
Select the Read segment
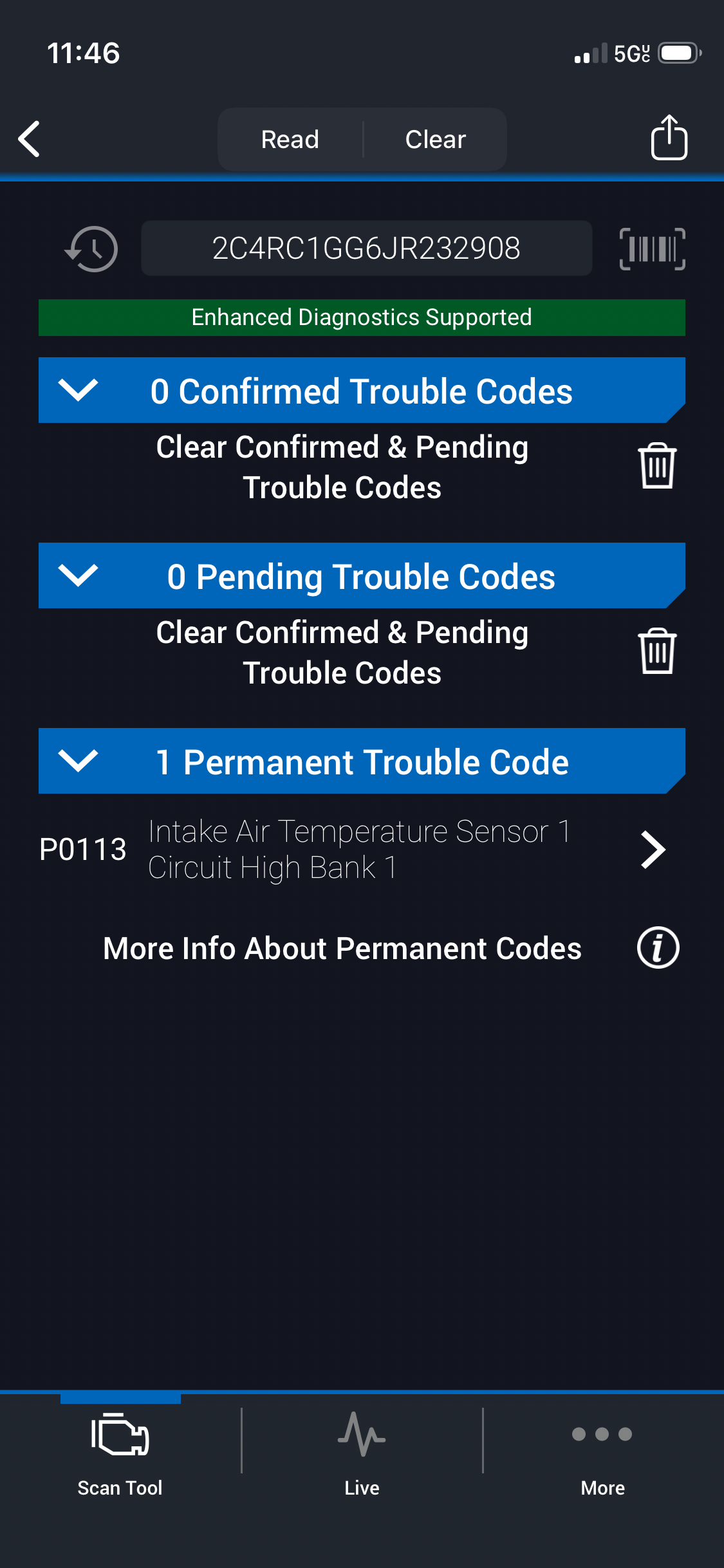point(290,140)
